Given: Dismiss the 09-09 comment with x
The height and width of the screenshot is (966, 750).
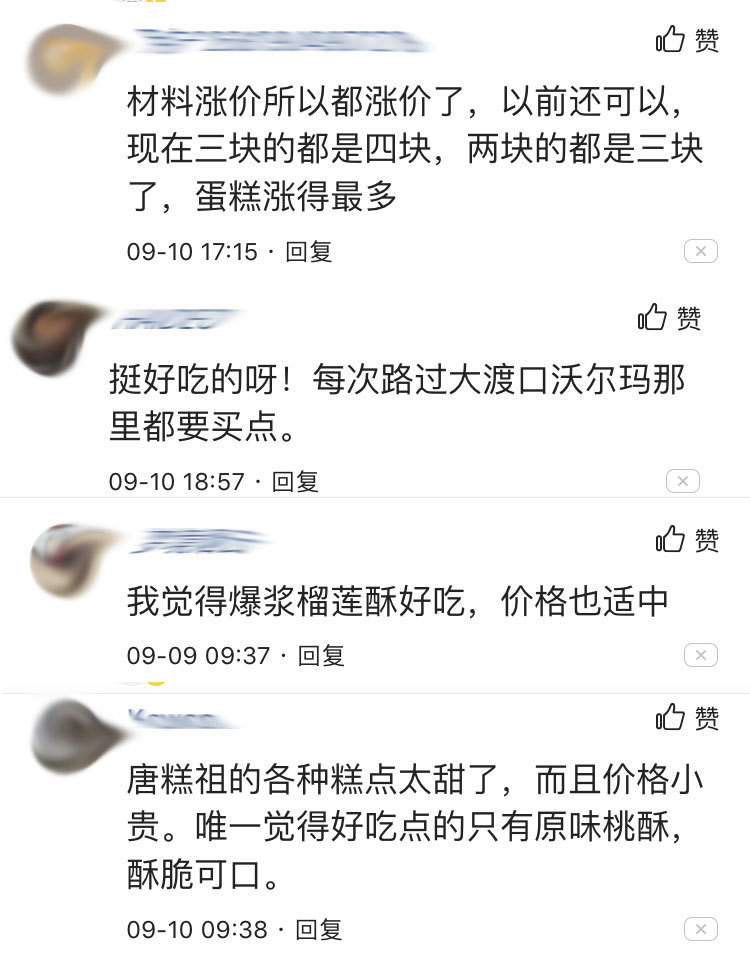Looking at the screenshot, I should [x=701, y=655].
